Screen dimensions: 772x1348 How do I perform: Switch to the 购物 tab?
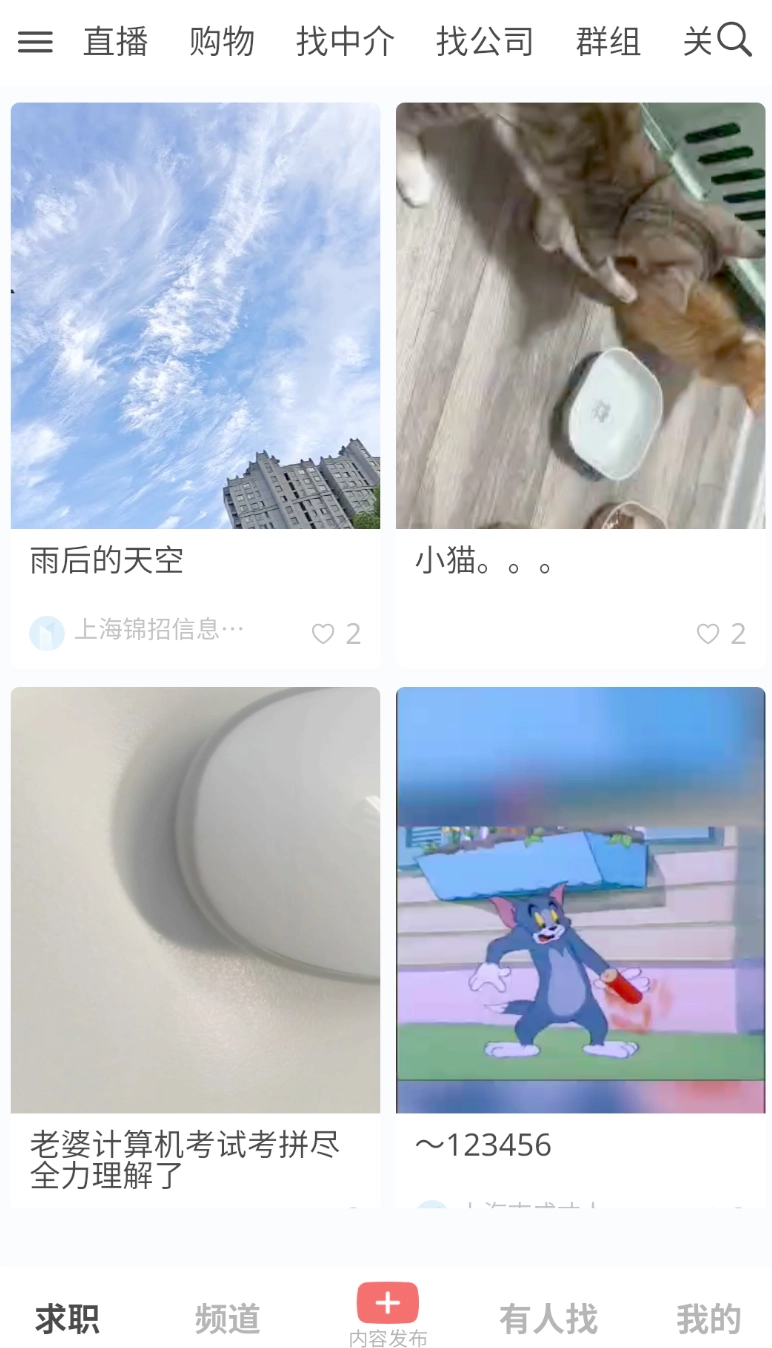(221, 40)
